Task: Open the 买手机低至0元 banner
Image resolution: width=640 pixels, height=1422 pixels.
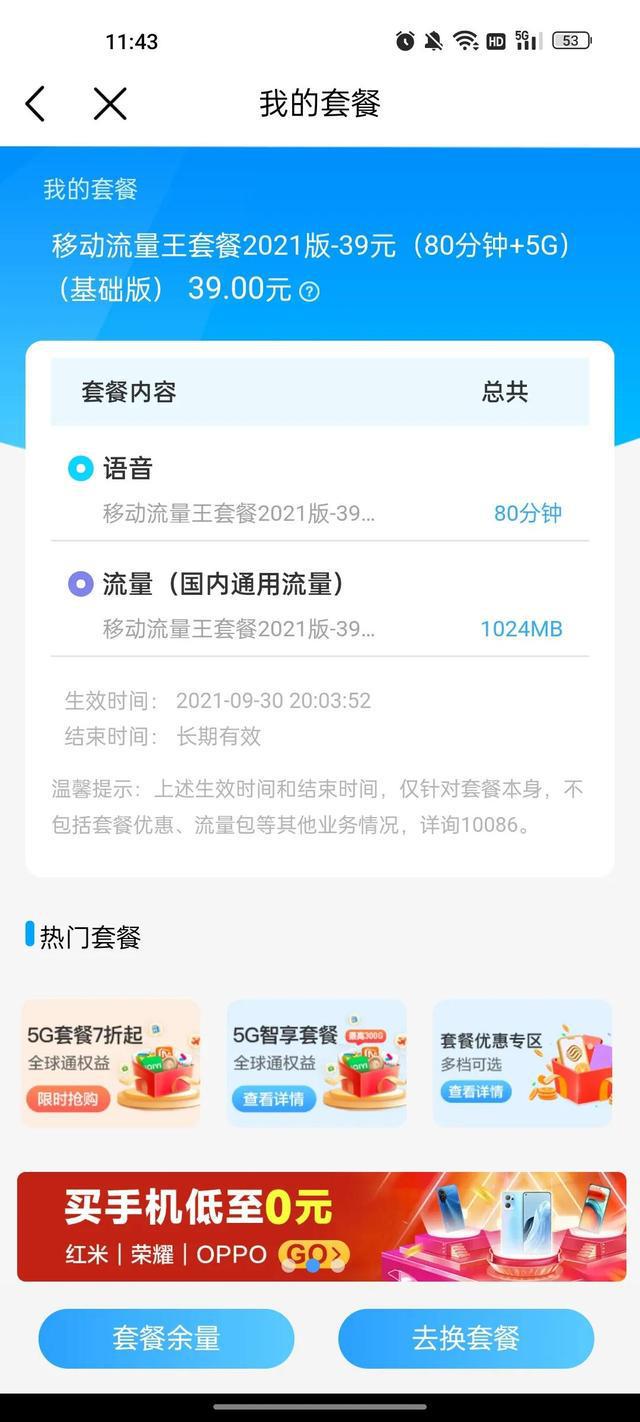Action: (x=321, y=1227)
